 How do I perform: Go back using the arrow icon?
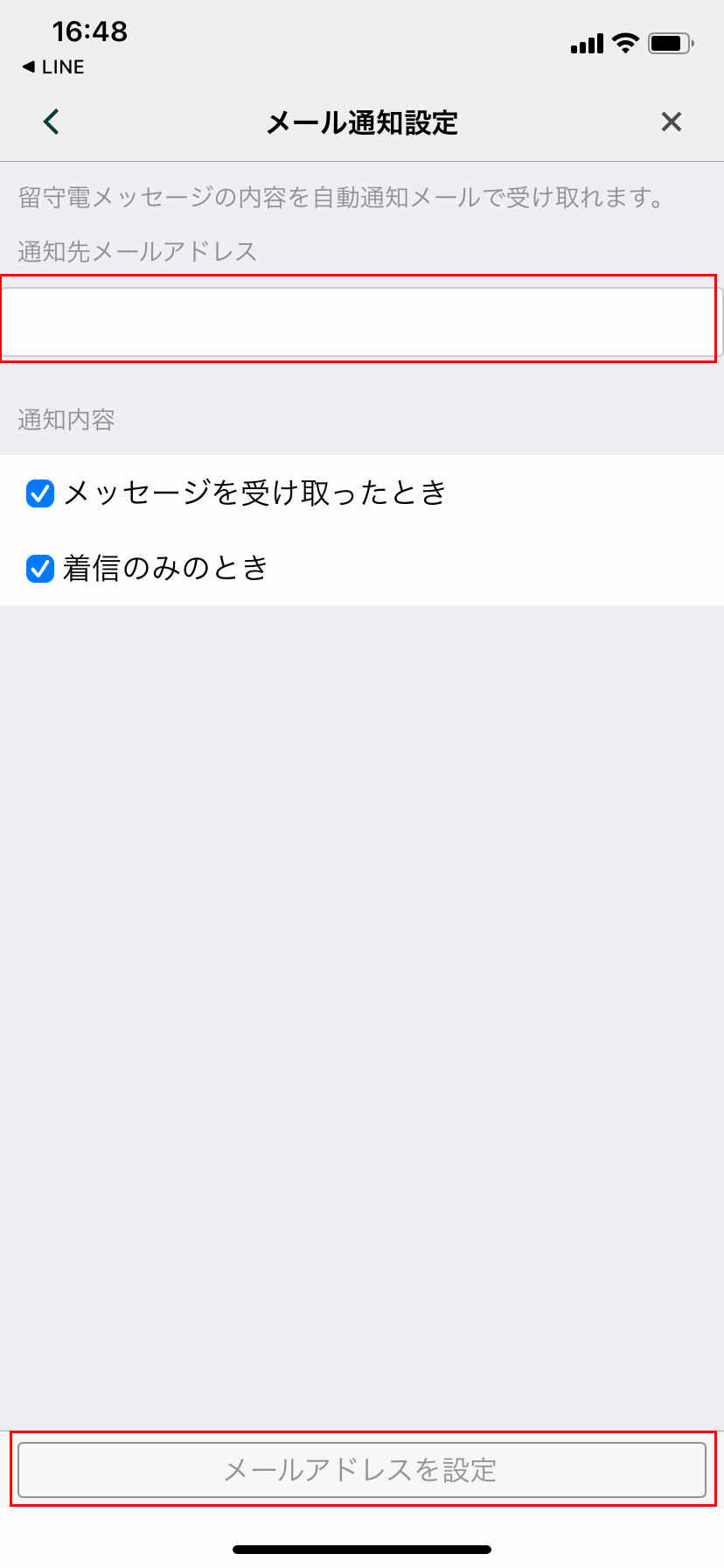tap(52, 122)
